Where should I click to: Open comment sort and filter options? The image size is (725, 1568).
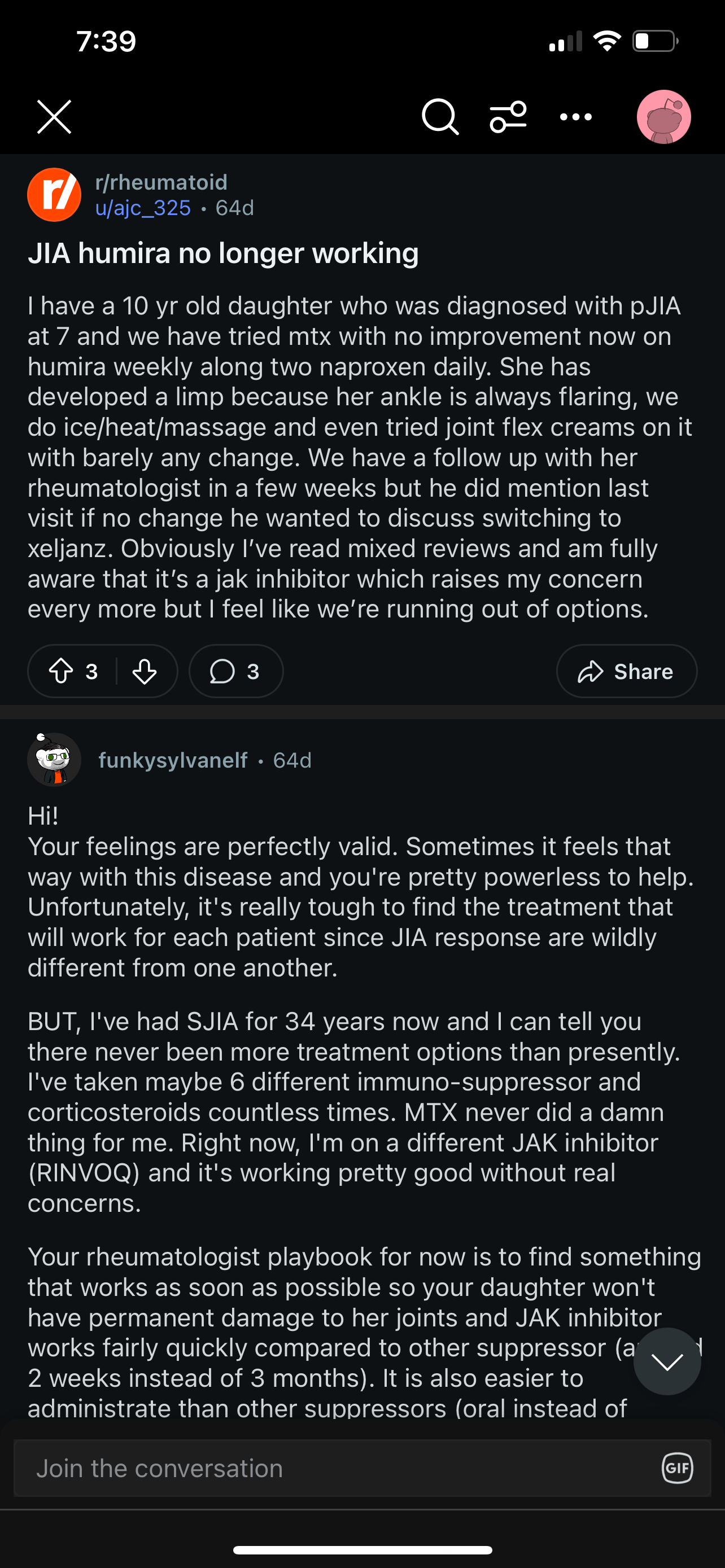508,116
